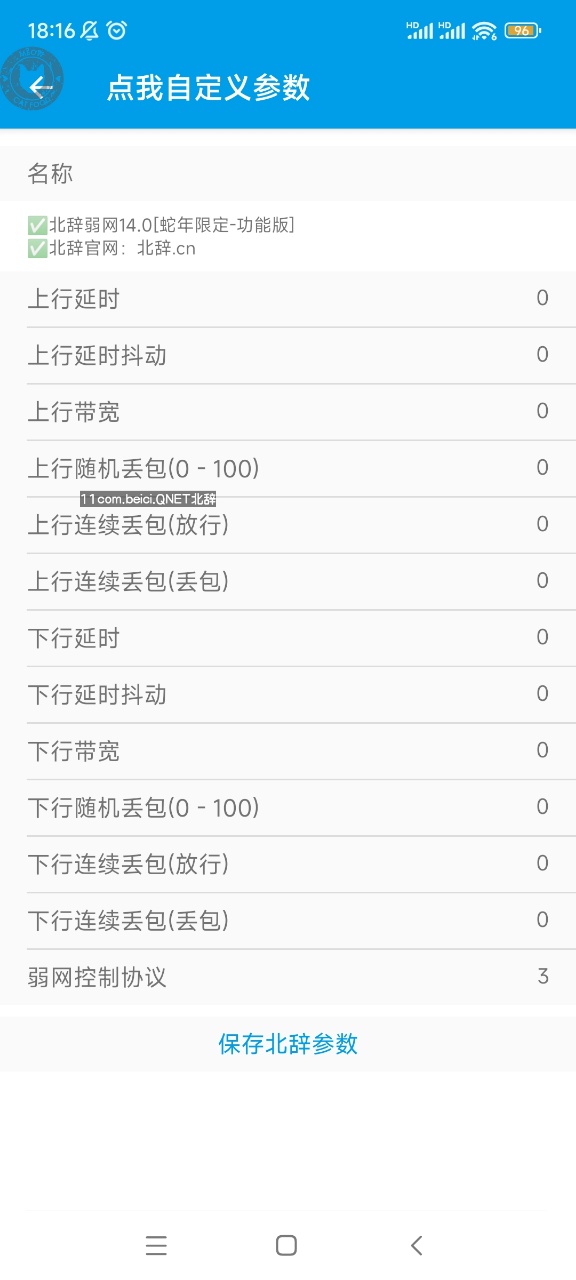Edit 下行随机丢包(0 - 100) value
Image resolution: width=576 pixels, height=1280 pixels.
click(x=288, y=807)
